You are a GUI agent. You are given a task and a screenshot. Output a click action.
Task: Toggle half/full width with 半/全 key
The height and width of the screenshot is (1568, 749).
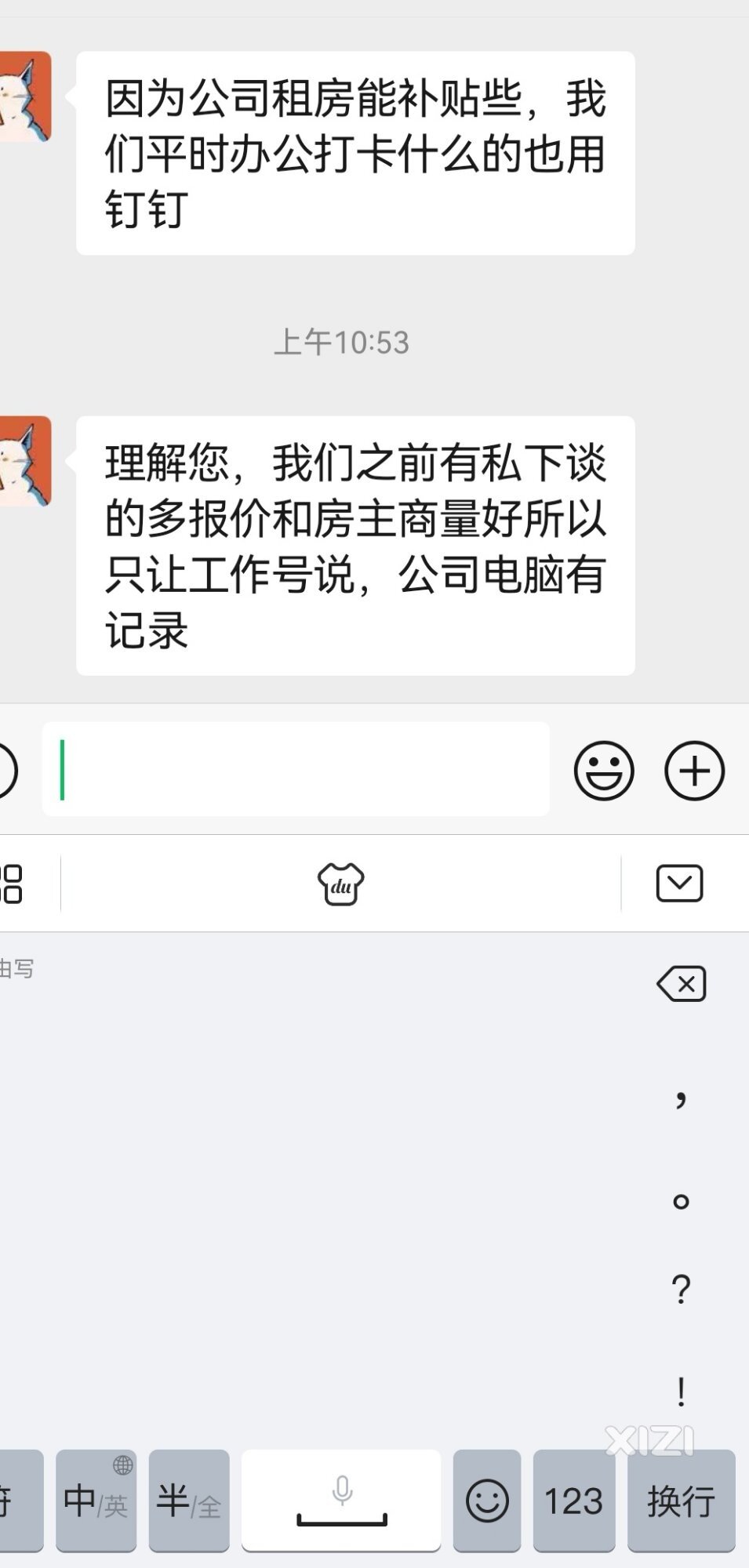[189, 1500]
